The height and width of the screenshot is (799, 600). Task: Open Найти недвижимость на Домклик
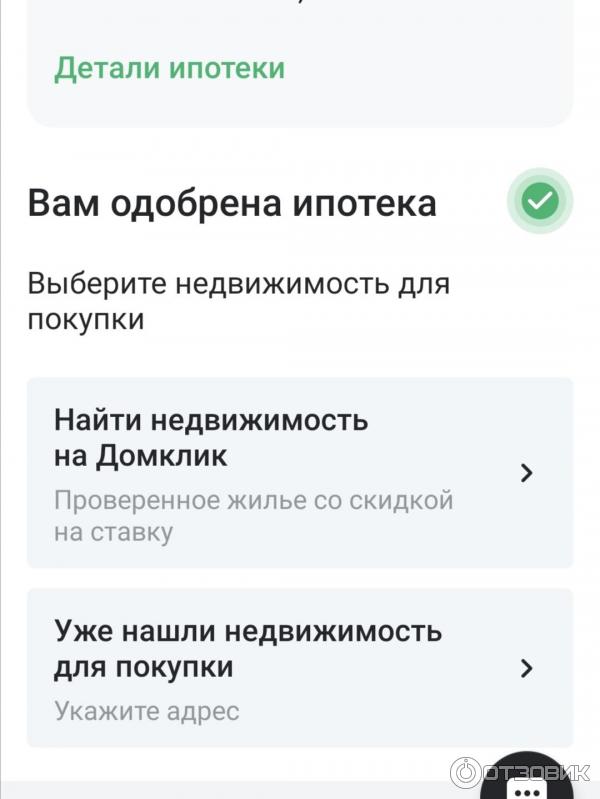click(x=299, y=473)
